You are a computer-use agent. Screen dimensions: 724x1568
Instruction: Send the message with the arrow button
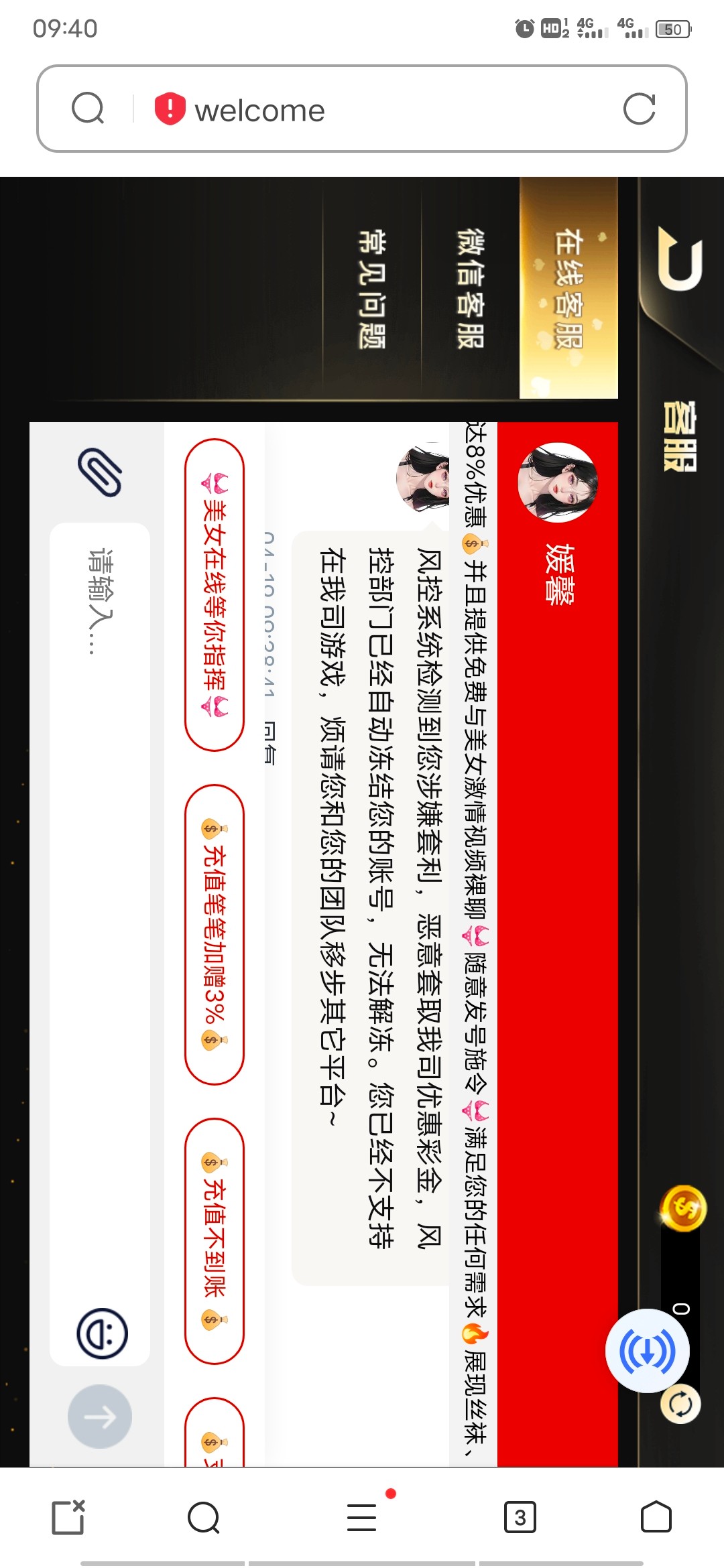(100, 1417)
